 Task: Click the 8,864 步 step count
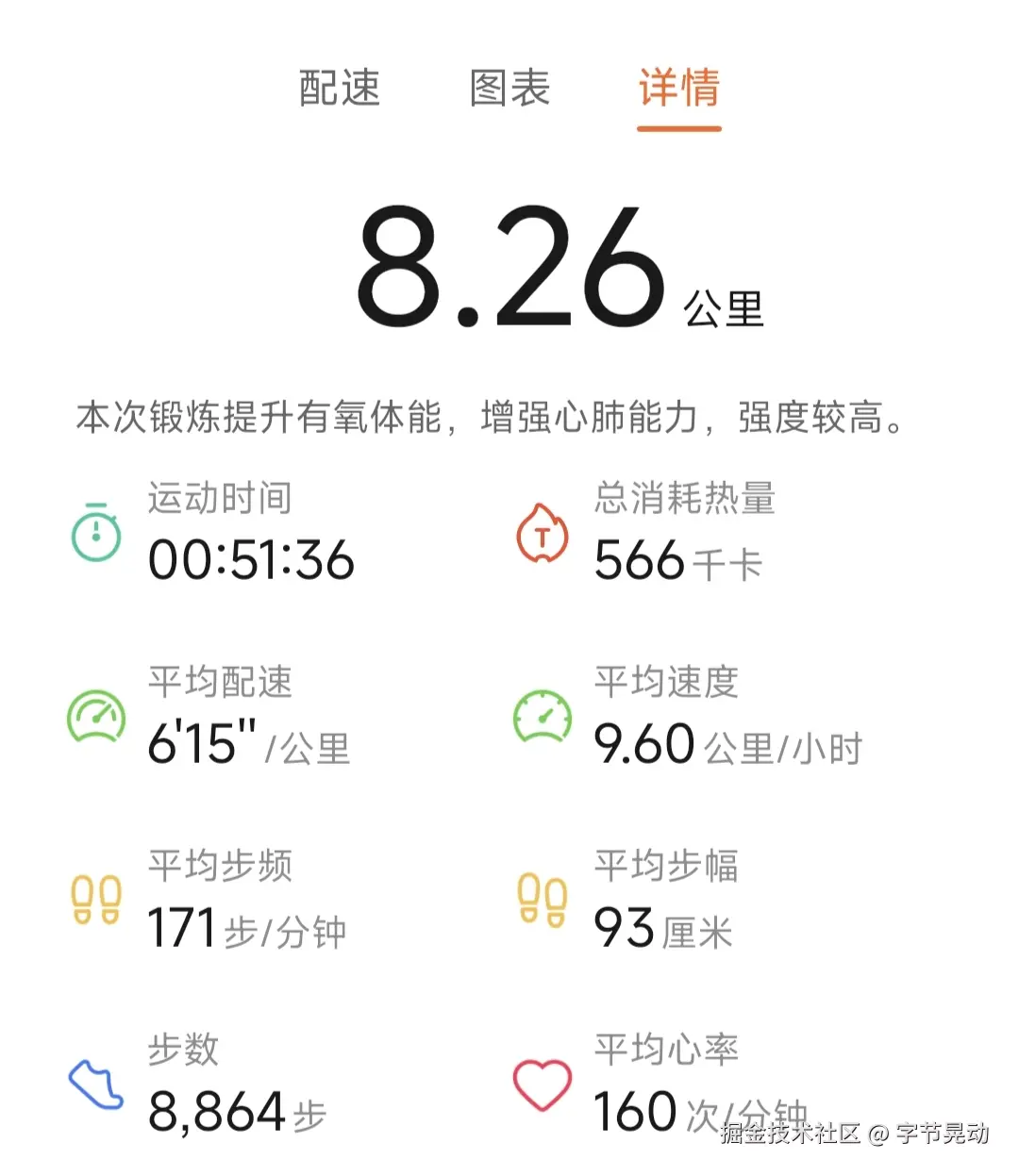pos(236,1114)
